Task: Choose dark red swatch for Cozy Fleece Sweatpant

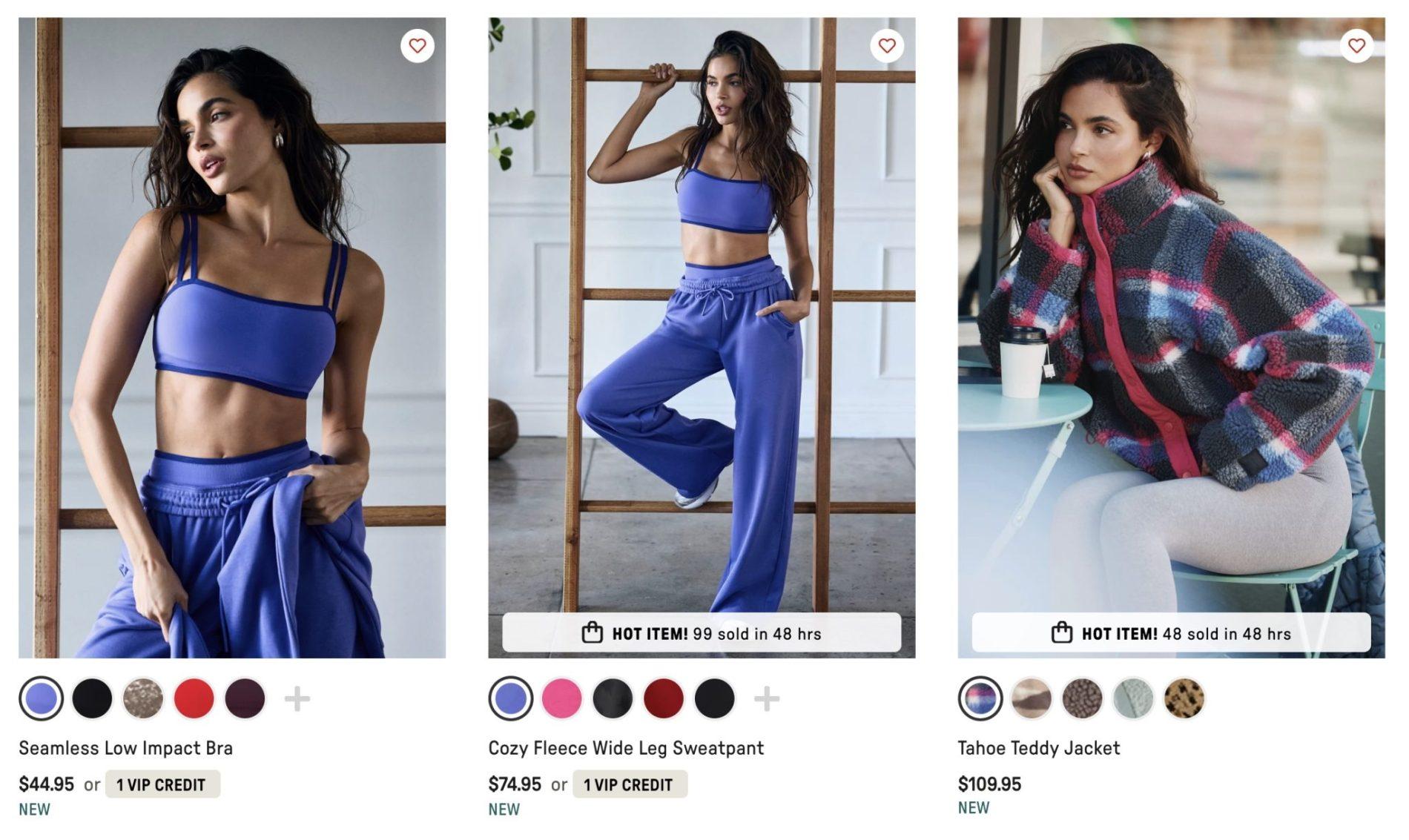Action: tap(664, 698)
